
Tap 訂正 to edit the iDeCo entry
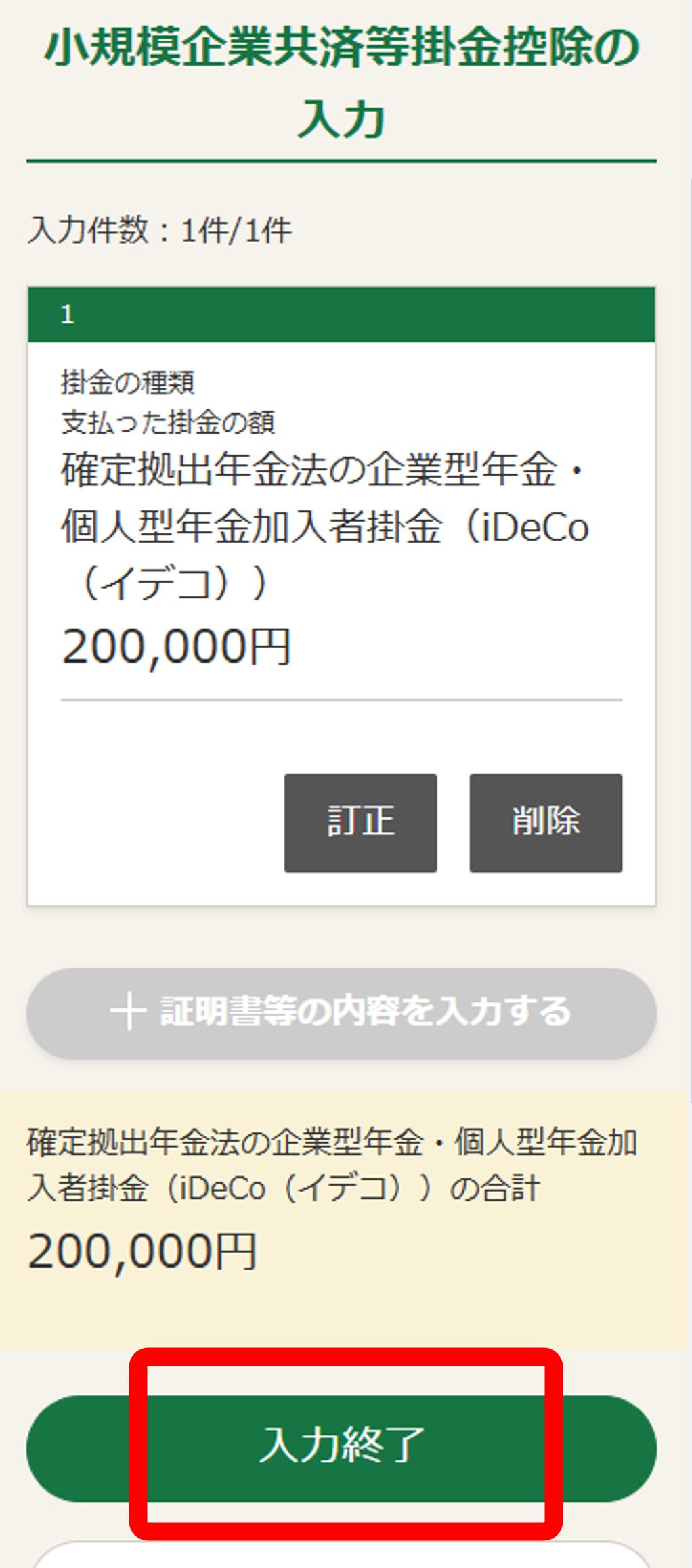(360, 822)
